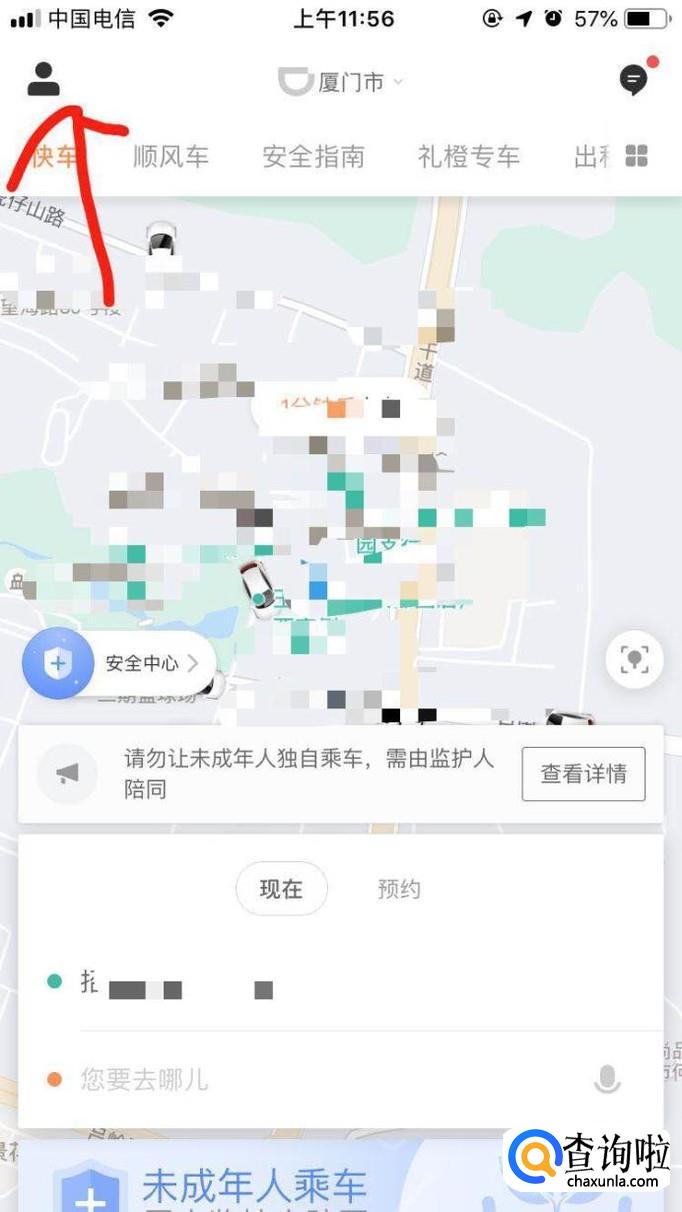Select the 安全指南 tab
Viewport: 682px width, 1212px height.
coord(313,157)
